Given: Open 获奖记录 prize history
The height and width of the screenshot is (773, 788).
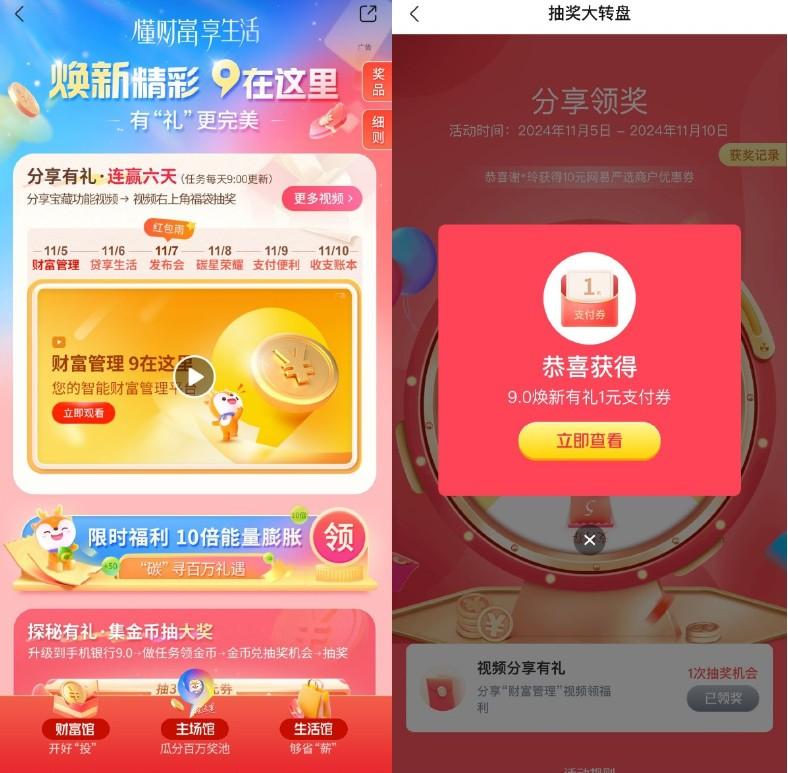Looking at the screenshot, I should [752, 155].
